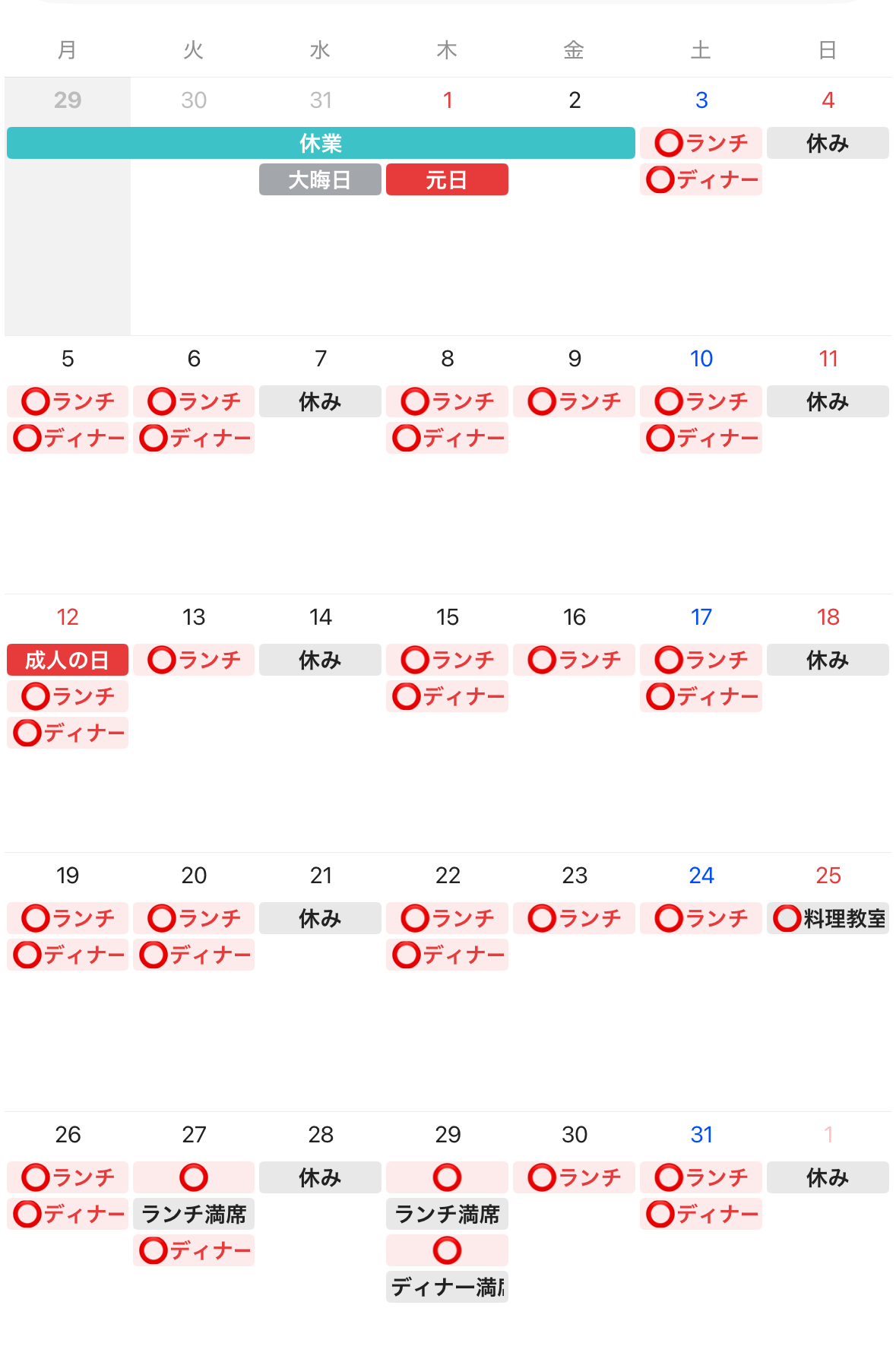Screen dimensions: 896x1359
Task: Open the 休業 multi-day event bar
Action: [321, 143]
